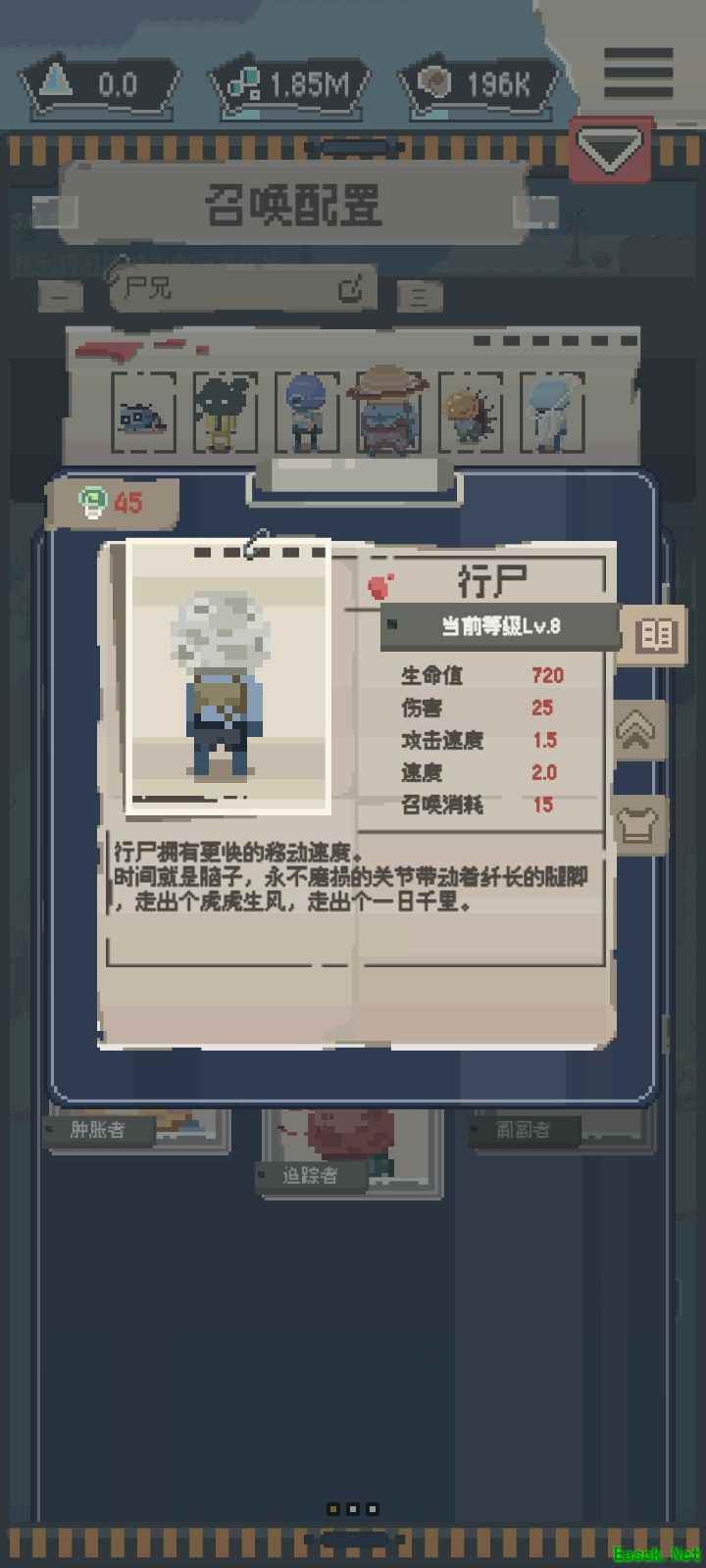Open the shirt skin tab
The width and height of the screenshot is (706, 1568).
(x=637, y=823)
